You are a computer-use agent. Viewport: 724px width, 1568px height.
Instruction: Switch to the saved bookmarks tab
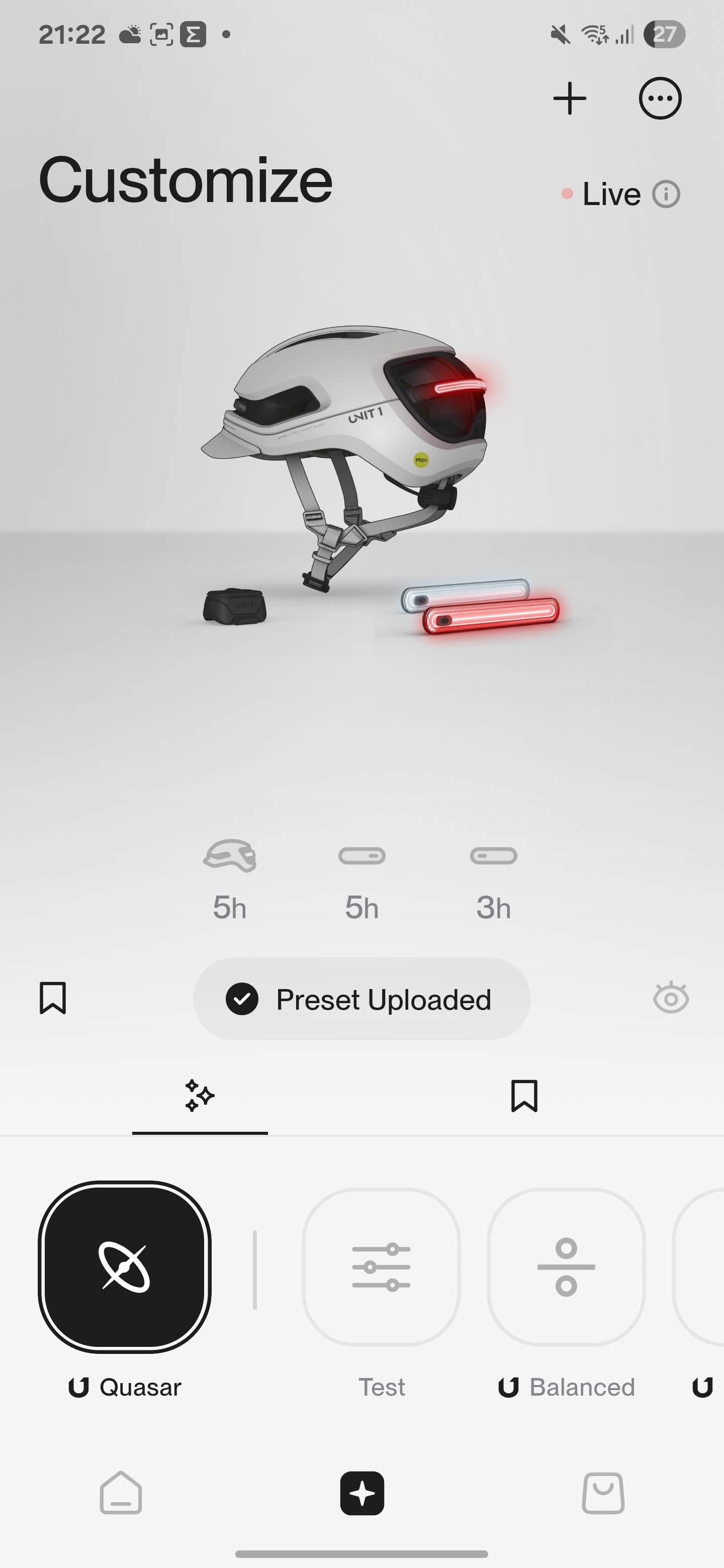point(524,1096)
